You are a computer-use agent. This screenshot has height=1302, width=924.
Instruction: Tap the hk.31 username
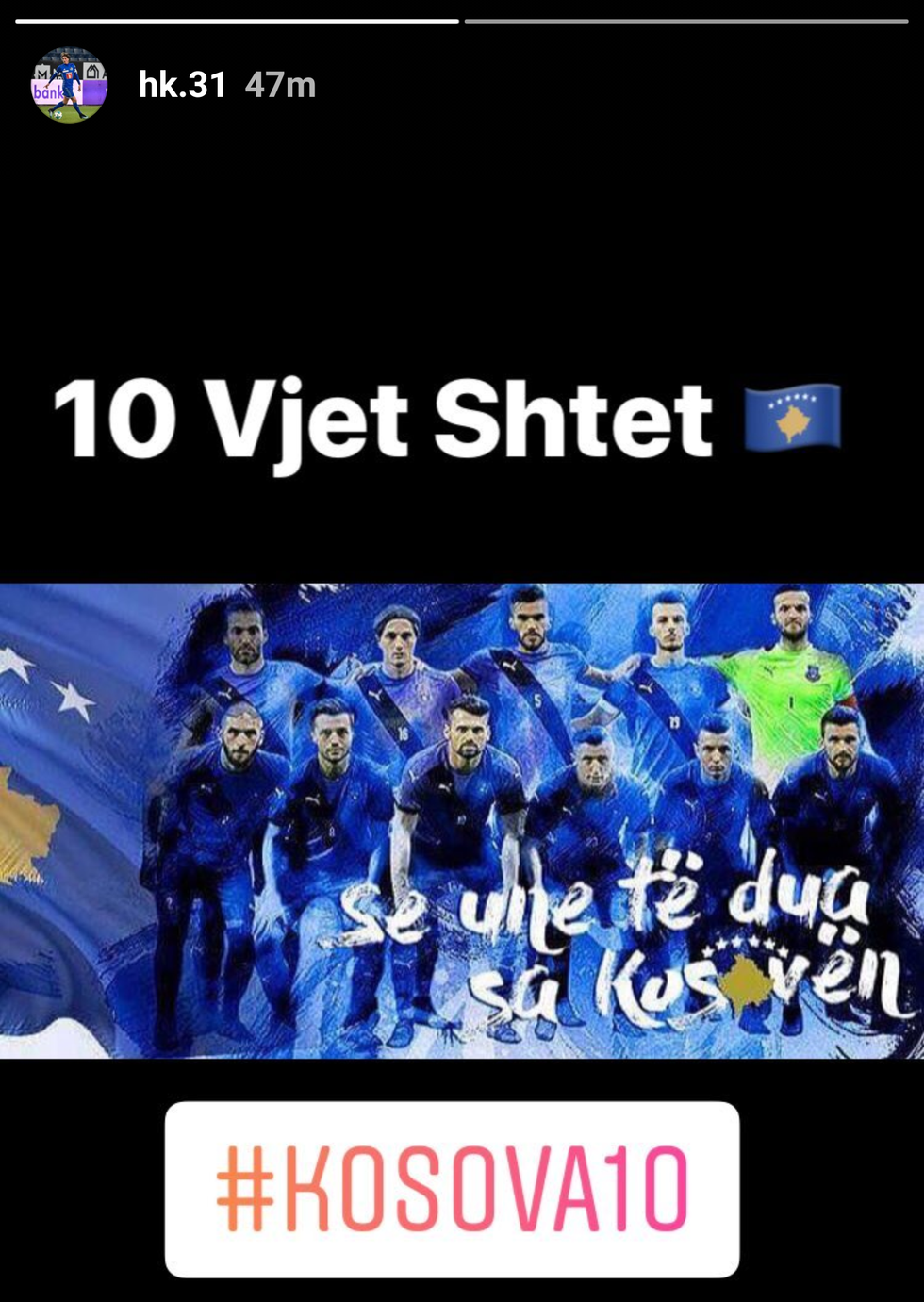click(182, 86)
